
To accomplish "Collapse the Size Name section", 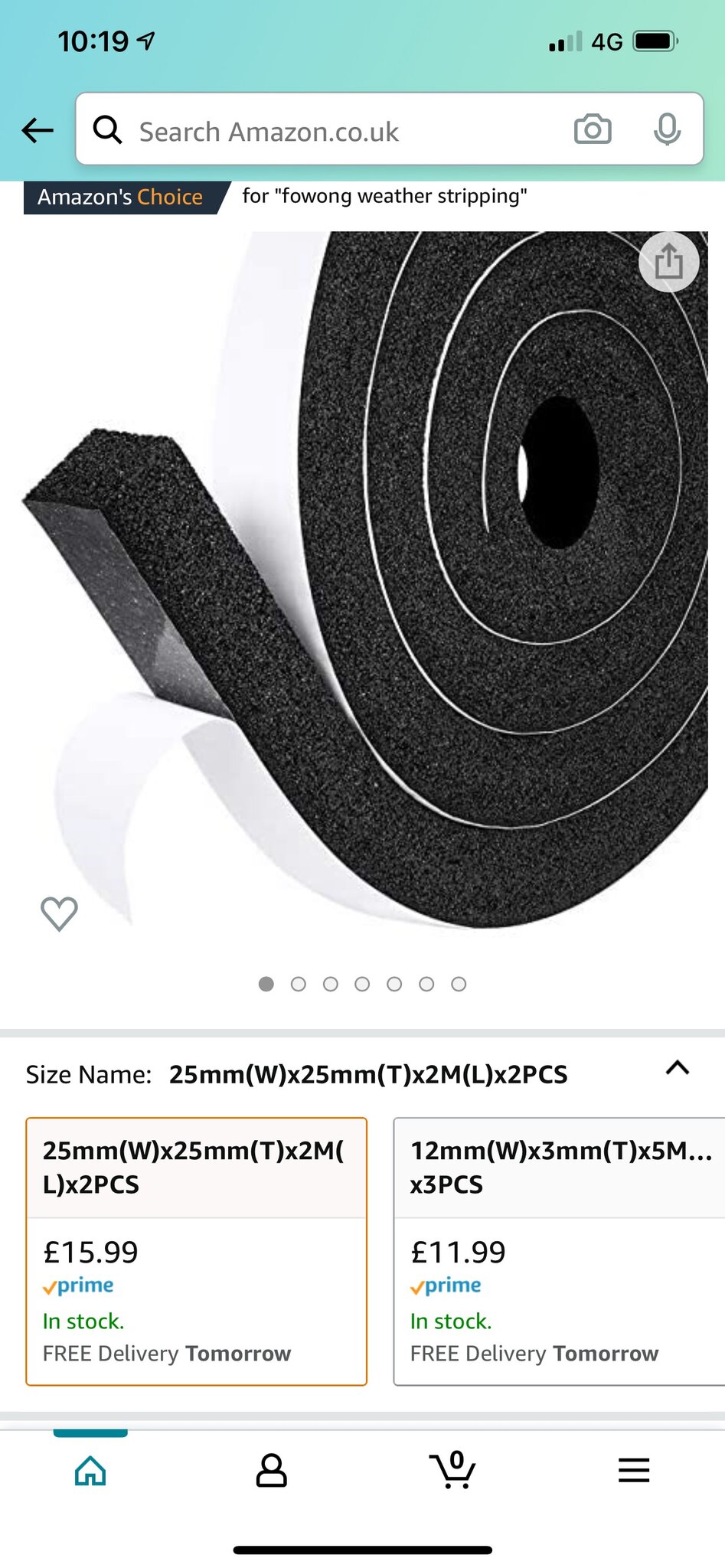I will 678,1068.
